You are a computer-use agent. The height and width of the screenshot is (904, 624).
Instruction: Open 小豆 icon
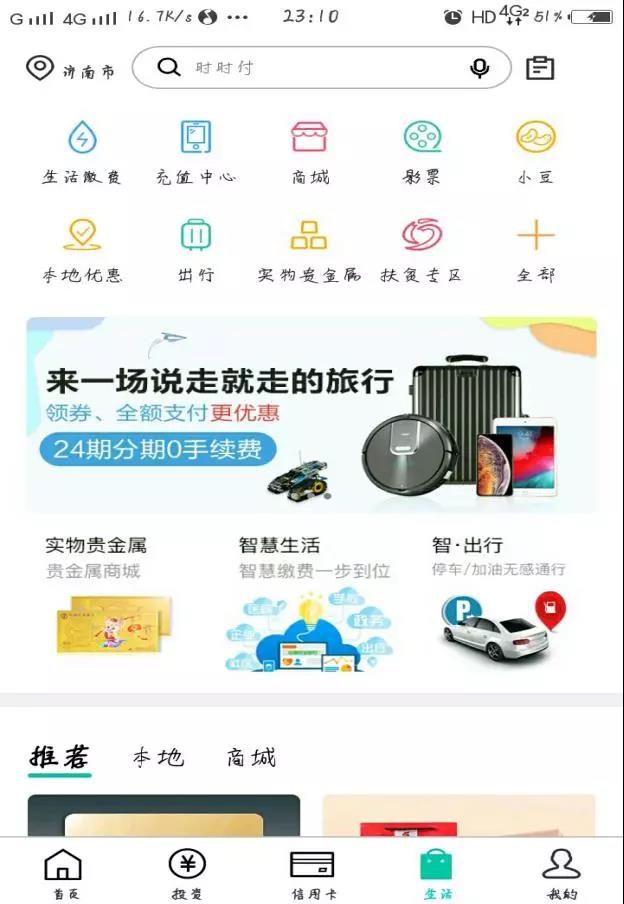pos(535,151)
